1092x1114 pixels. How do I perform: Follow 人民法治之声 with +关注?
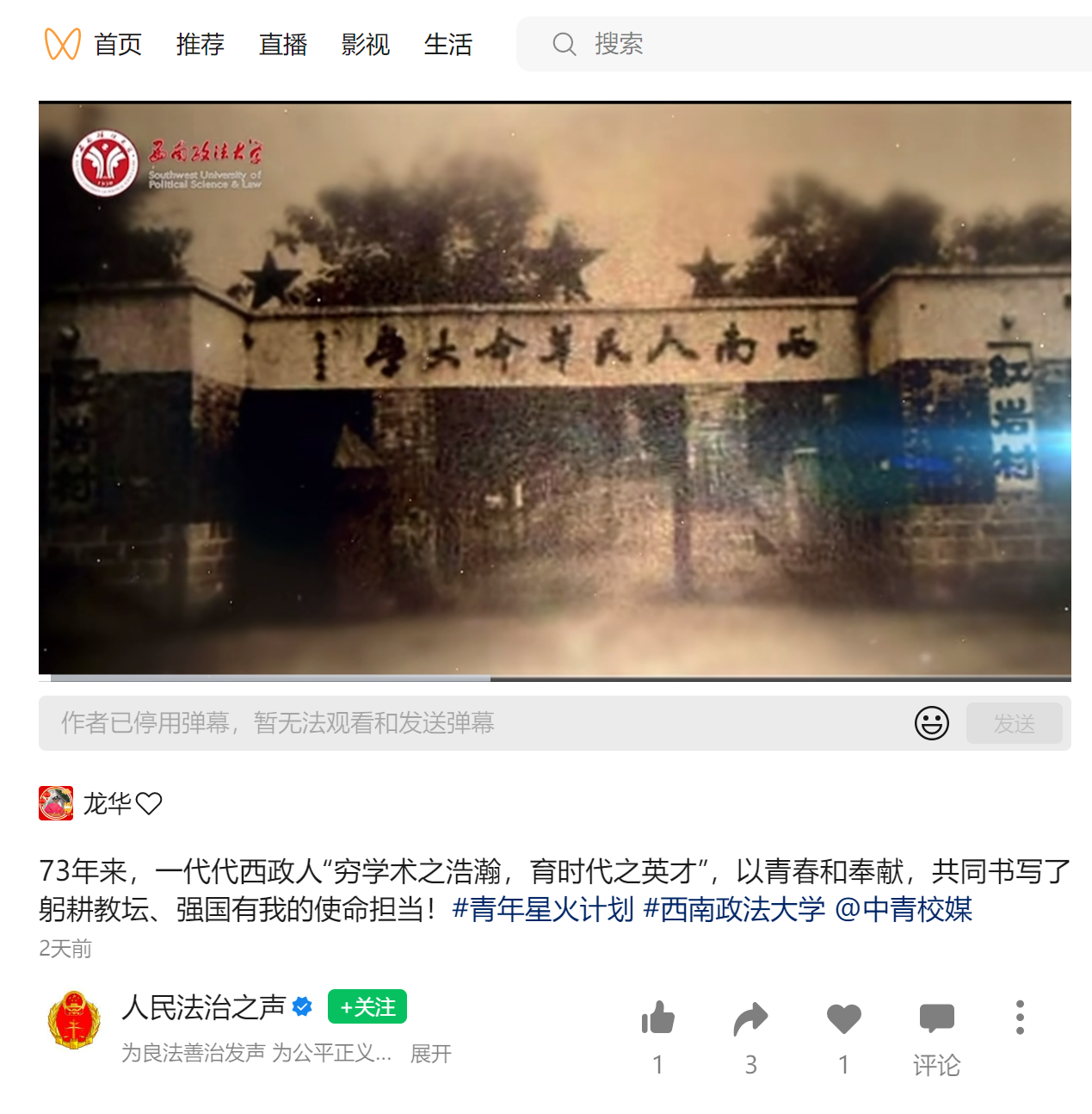[x=367, y=1006]
